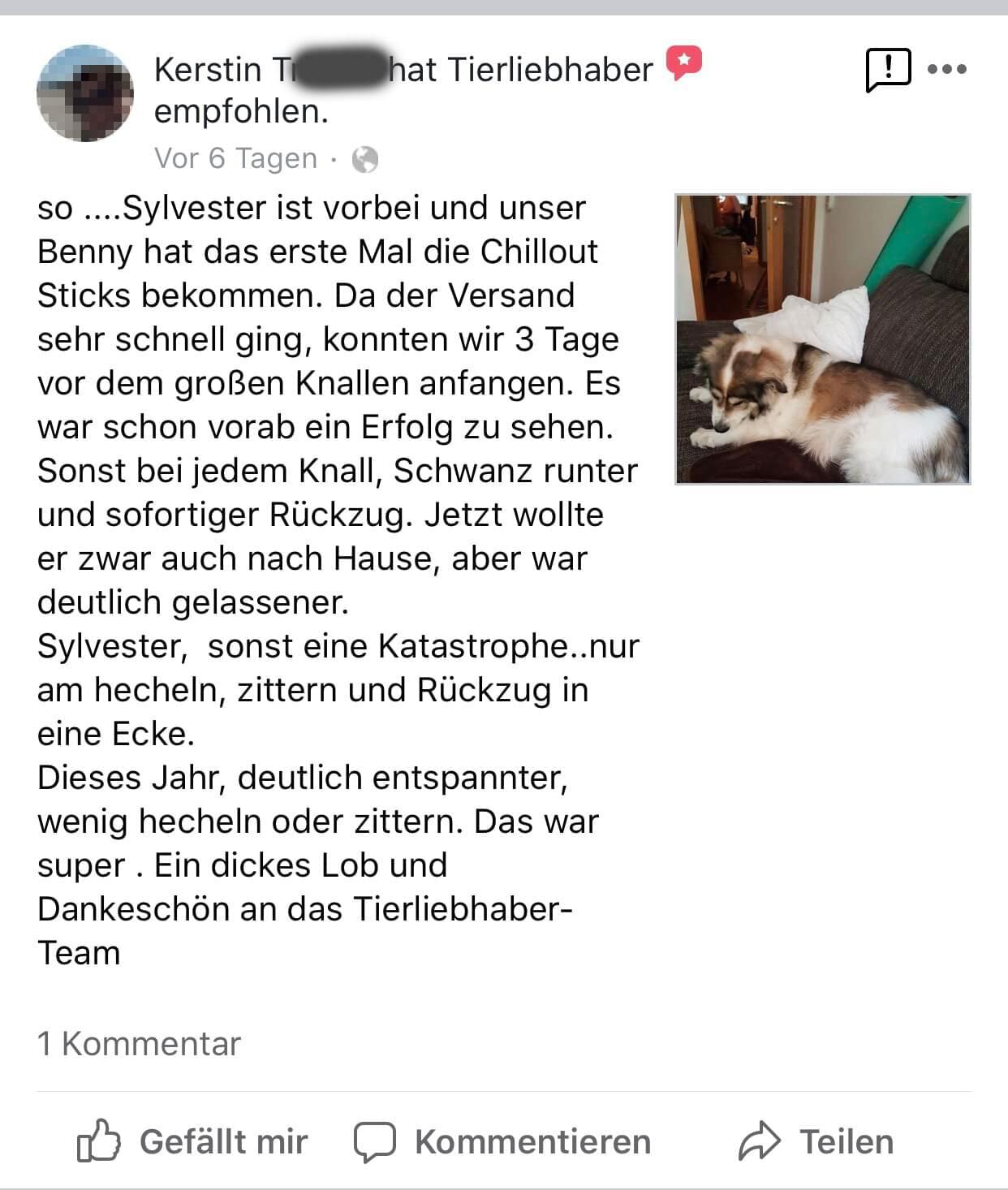The width and height of the screenshot is (1008, 1190).
Task: Report this recommendation via the feedback icon
Action: pyautogui.click(x=888, y=69)
